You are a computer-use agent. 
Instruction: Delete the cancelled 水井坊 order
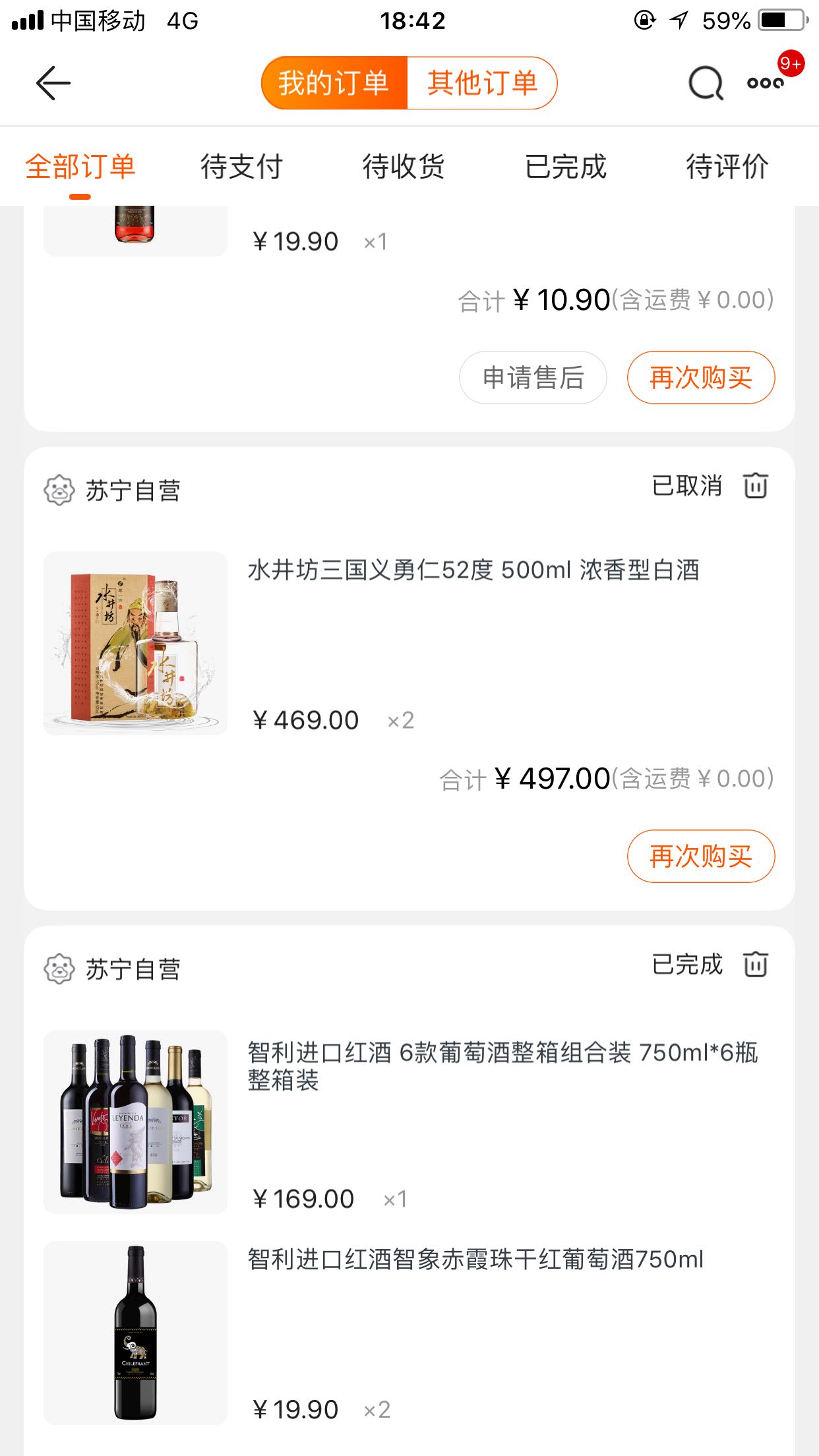755,486
